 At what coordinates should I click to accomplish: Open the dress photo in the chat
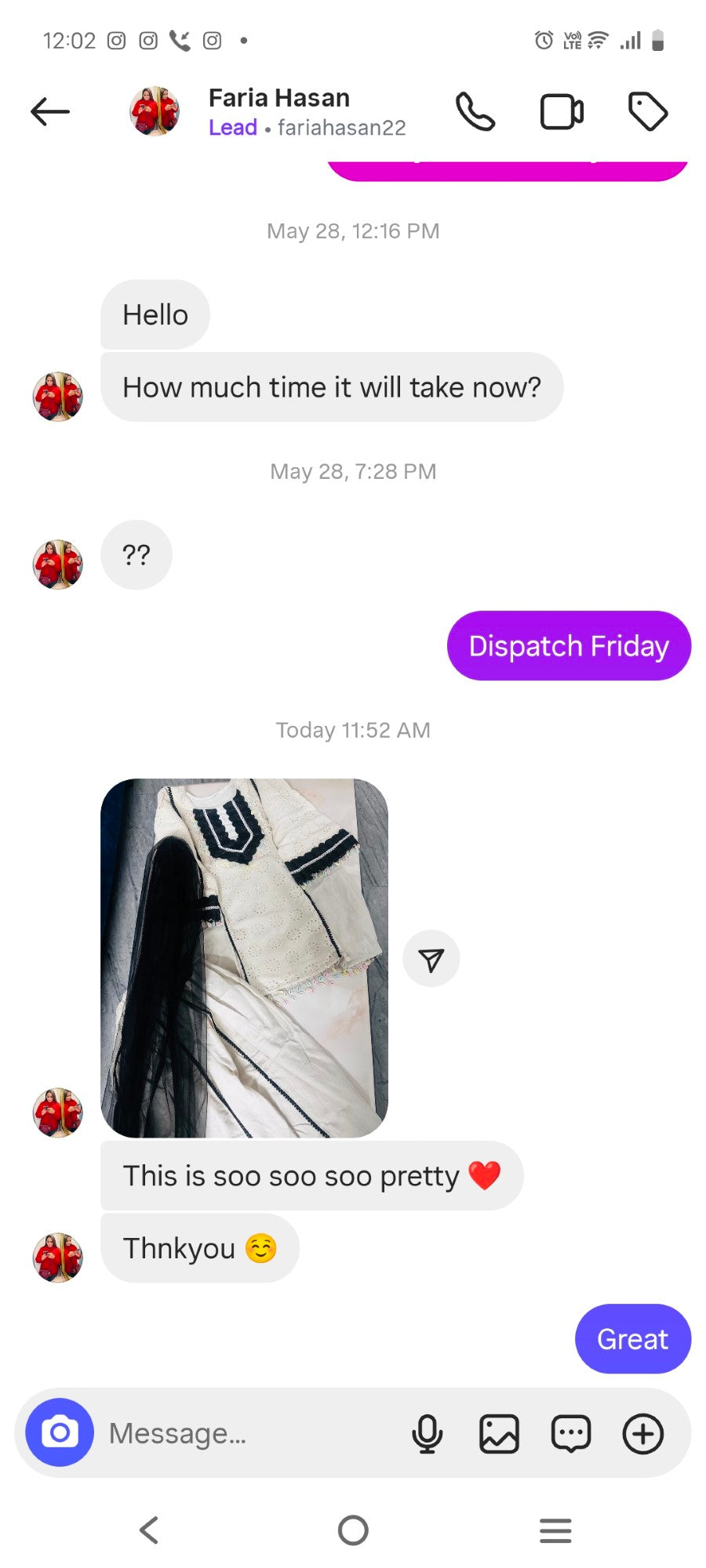point(244,957)
